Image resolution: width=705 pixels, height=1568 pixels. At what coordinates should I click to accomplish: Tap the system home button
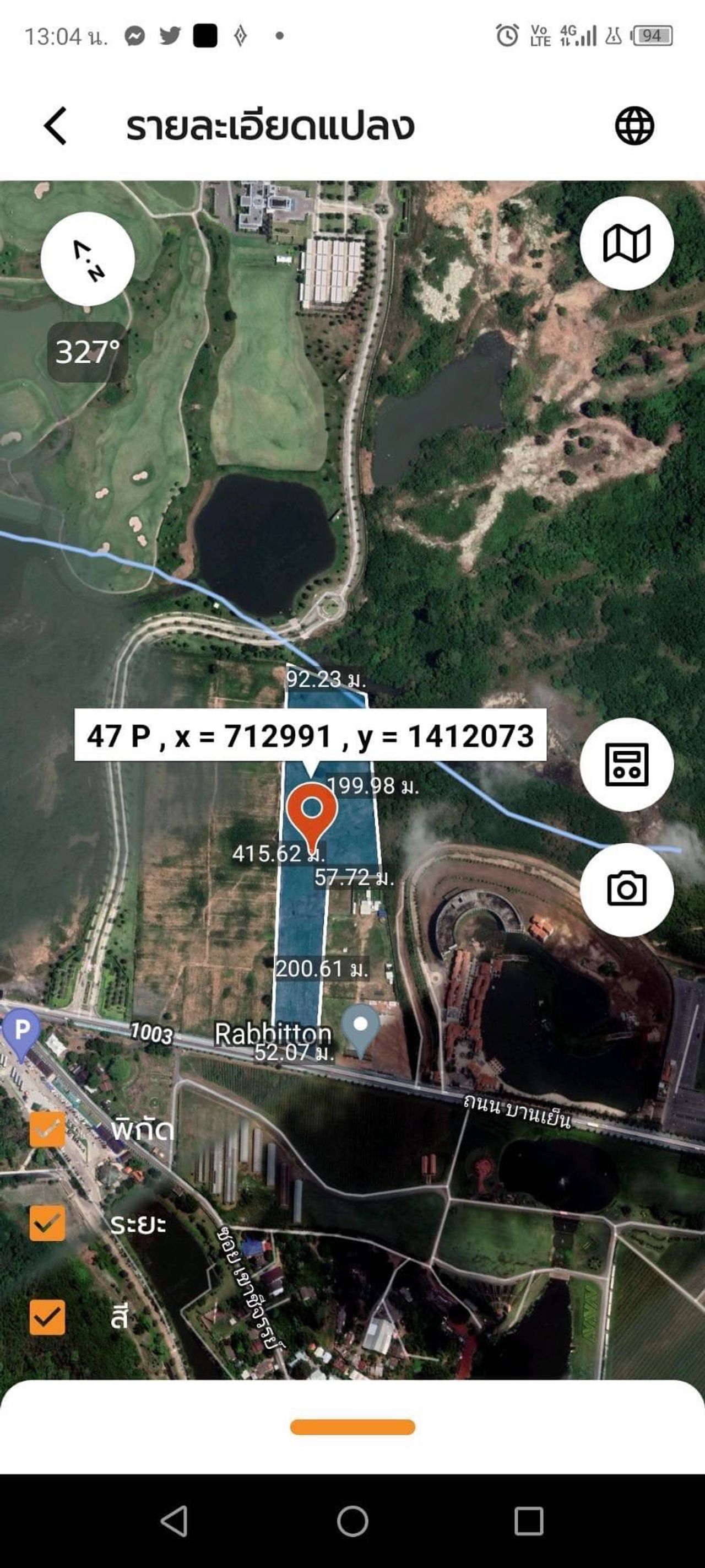tap(353, 1521)
